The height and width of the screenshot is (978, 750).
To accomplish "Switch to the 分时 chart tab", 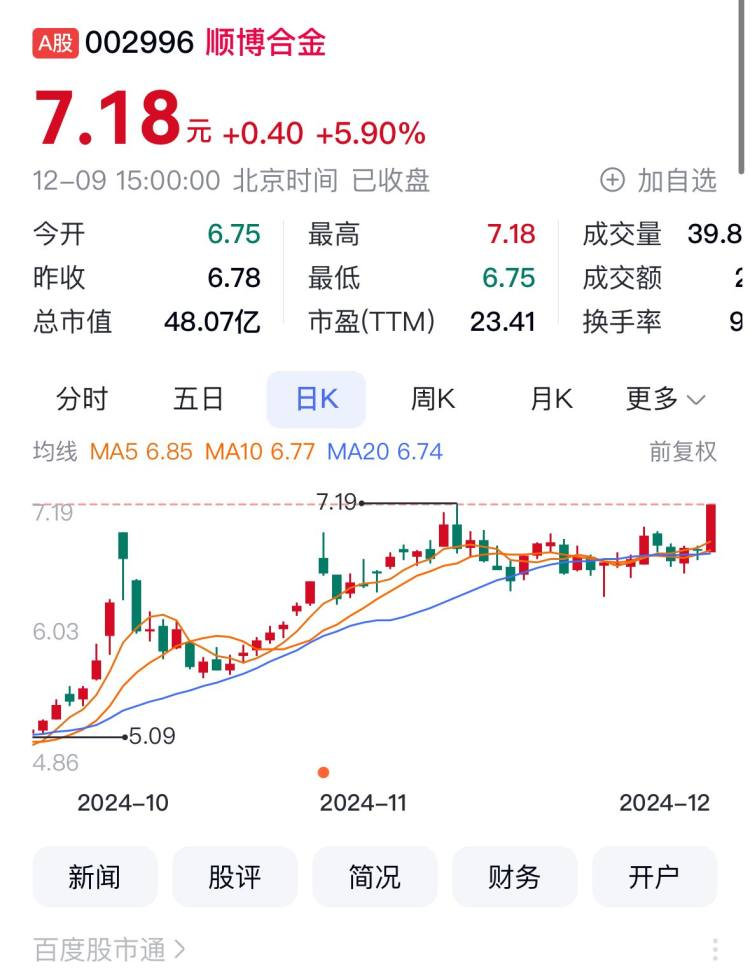I will [82, 399].
